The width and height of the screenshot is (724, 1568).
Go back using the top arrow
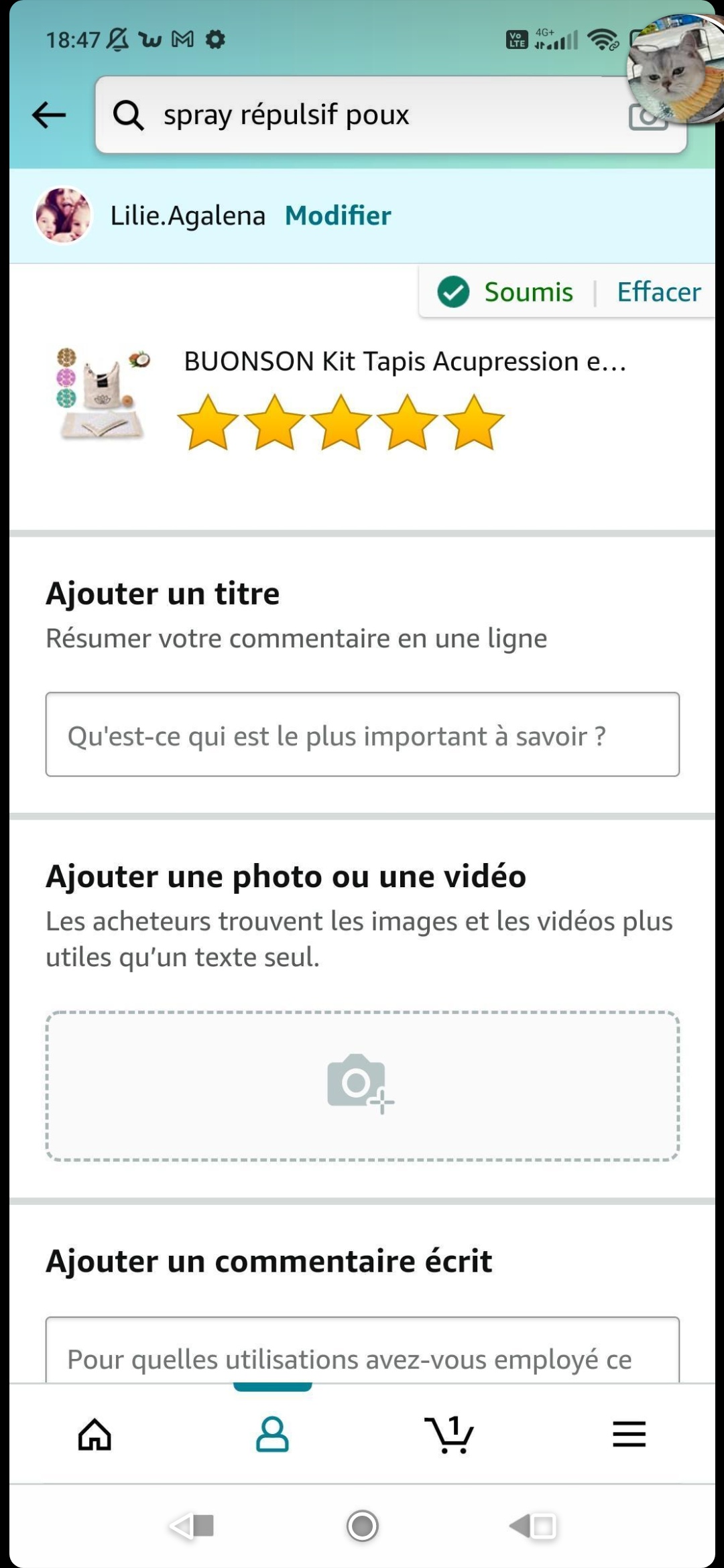point(49,115)
